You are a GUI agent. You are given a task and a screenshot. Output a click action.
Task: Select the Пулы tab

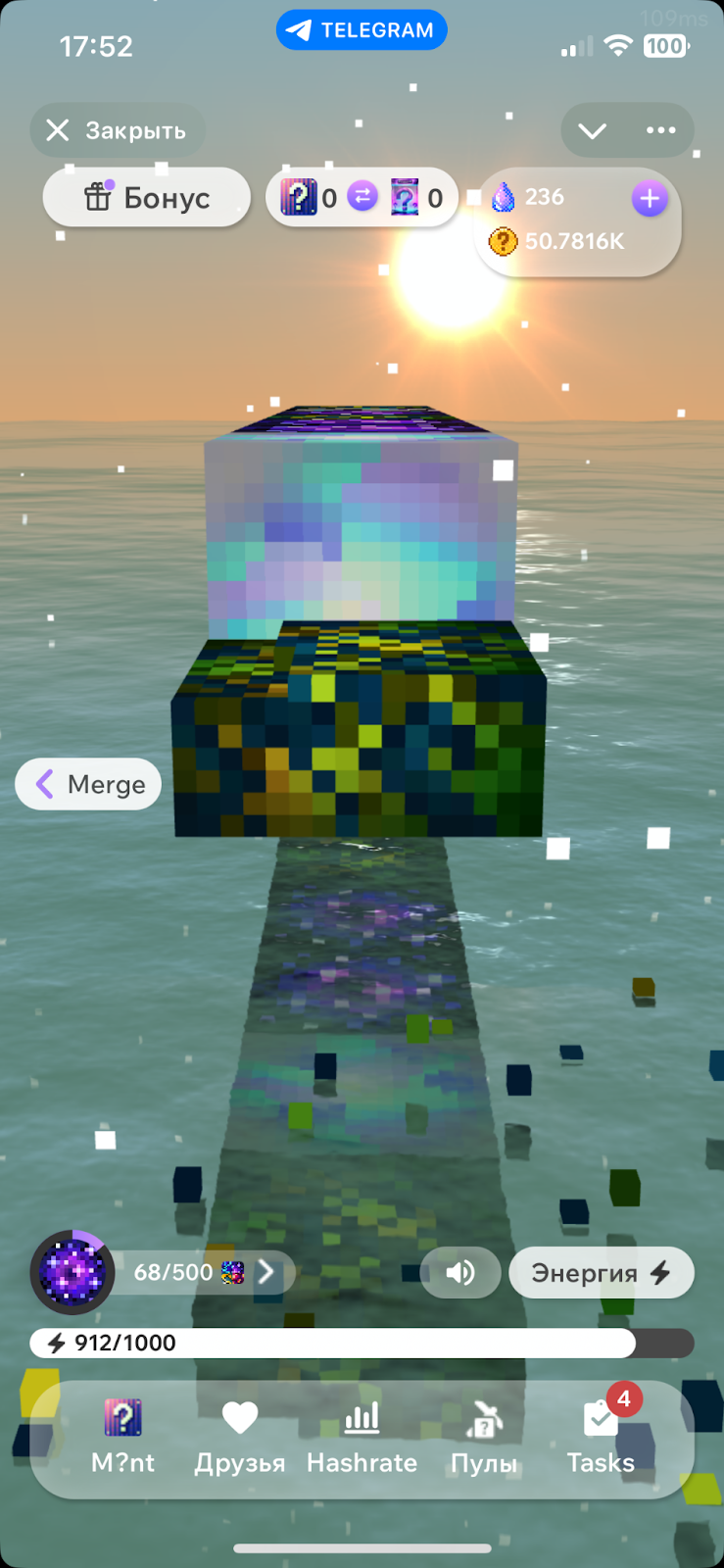click(x=483, y=1437)
